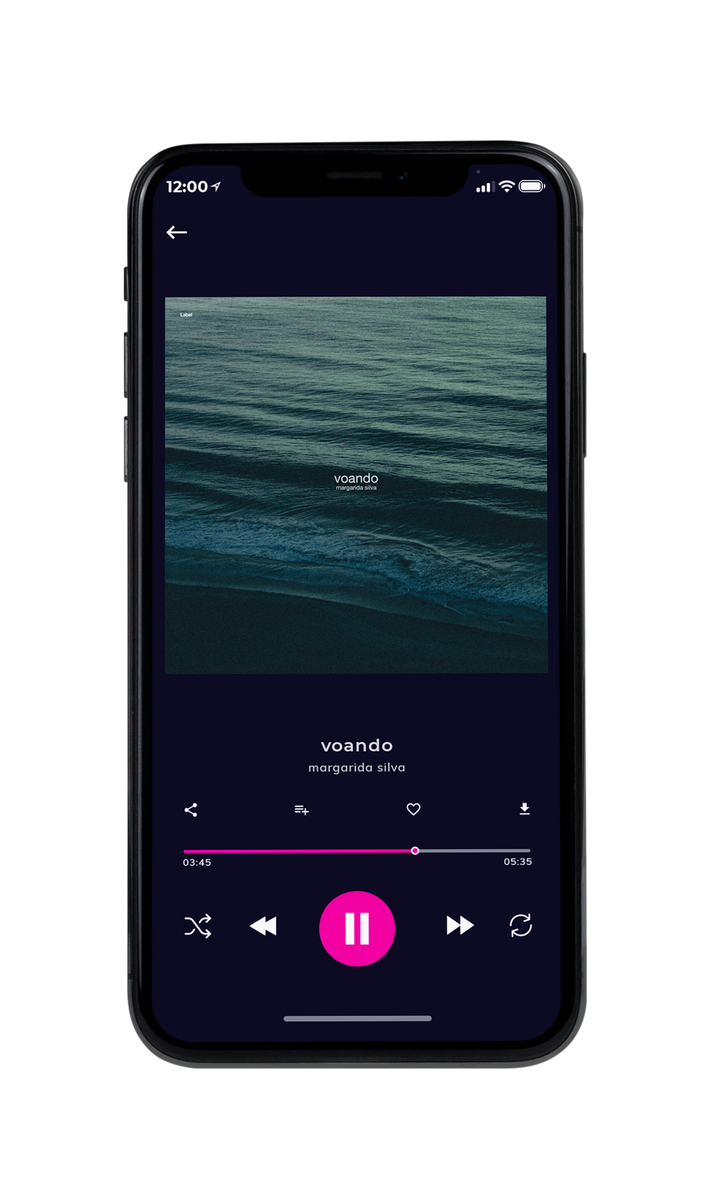Download the current song
720x1200 pixels.
[524, 809]
